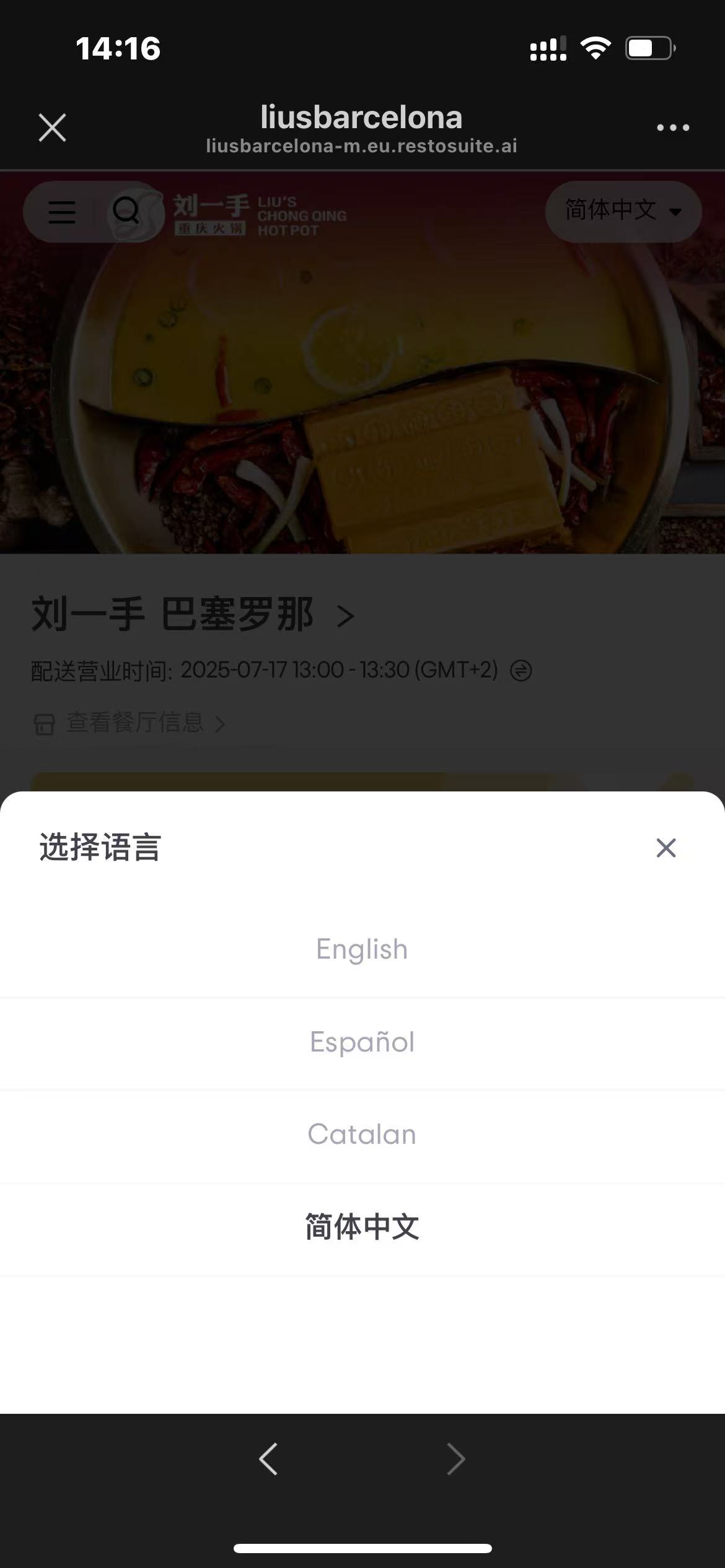Screen dimensions: 725x1568
Task: Go back to the previous web page
Action: [x=268, y=1459]
